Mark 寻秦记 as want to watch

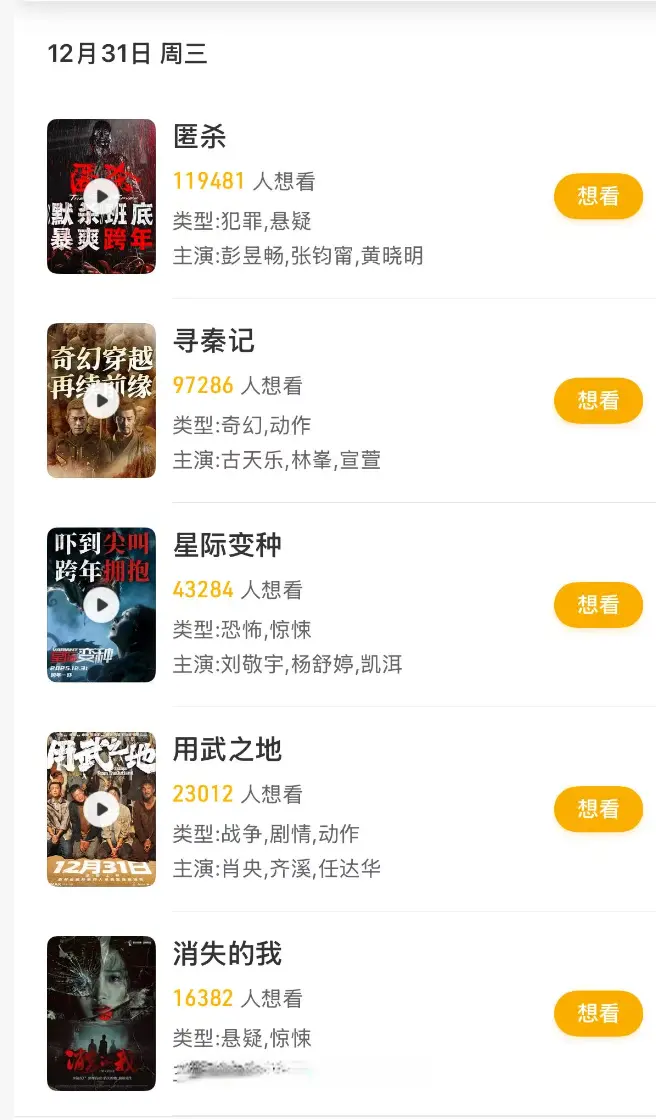point(598,400)
